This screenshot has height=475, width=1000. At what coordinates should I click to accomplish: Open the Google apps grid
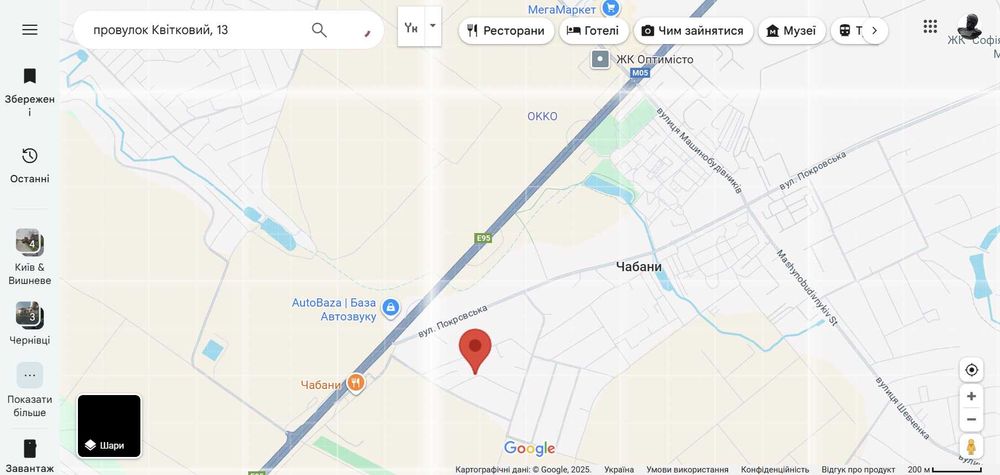(930, 26)
